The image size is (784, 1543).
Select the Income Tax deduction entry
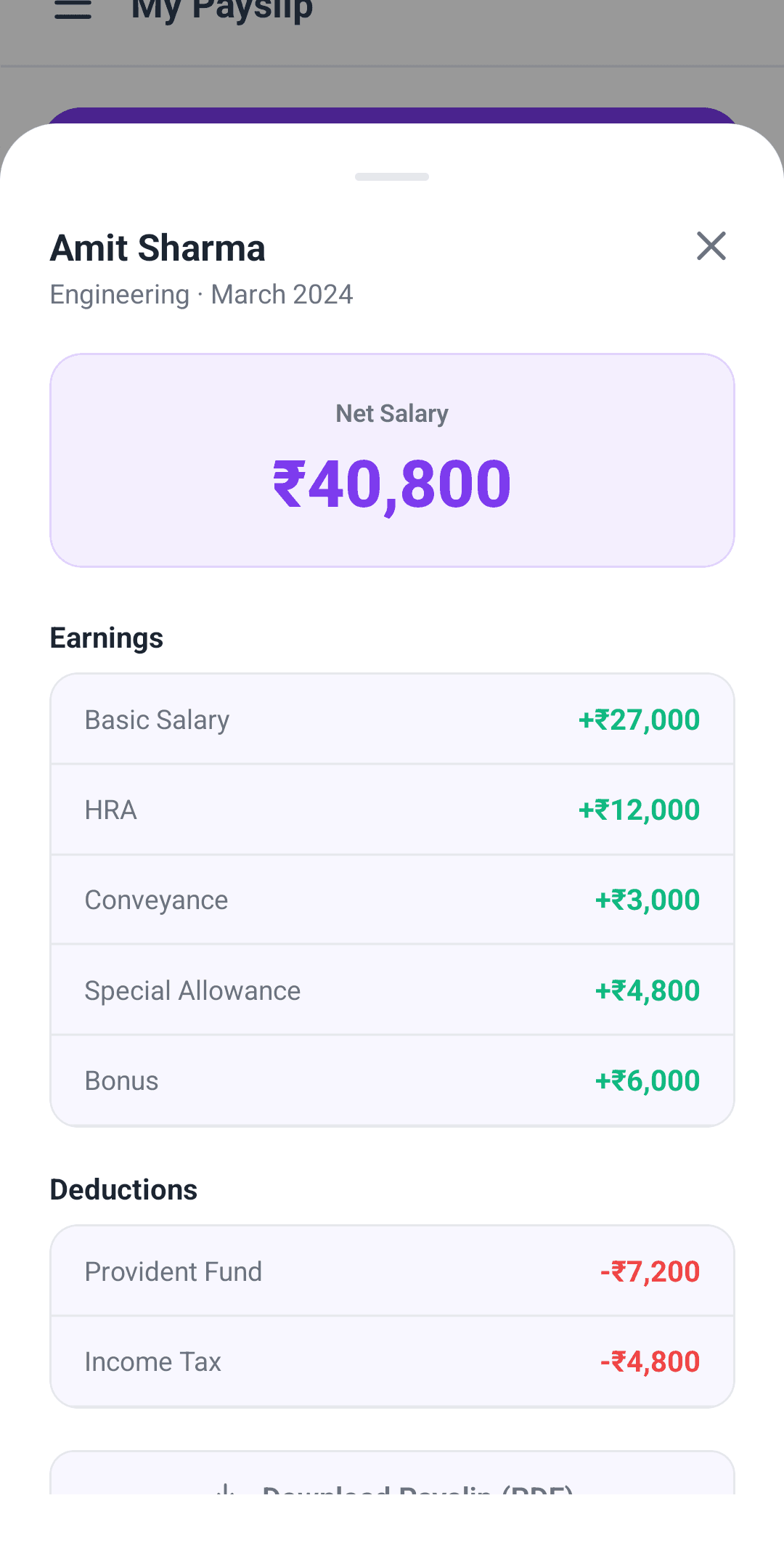[392, 1361]
